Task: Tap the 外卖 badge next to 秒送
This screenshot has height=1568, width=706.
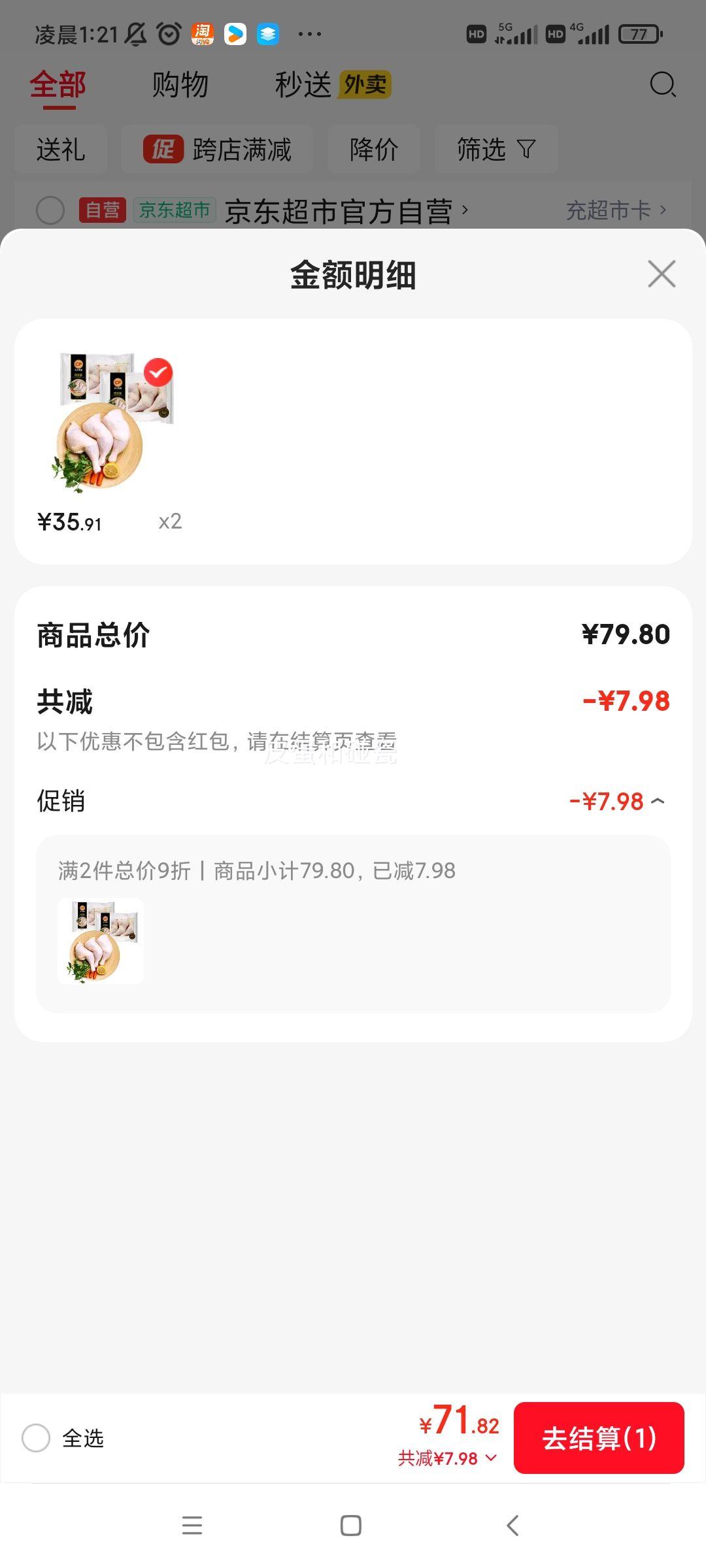Action: click(x=365, y=85)
